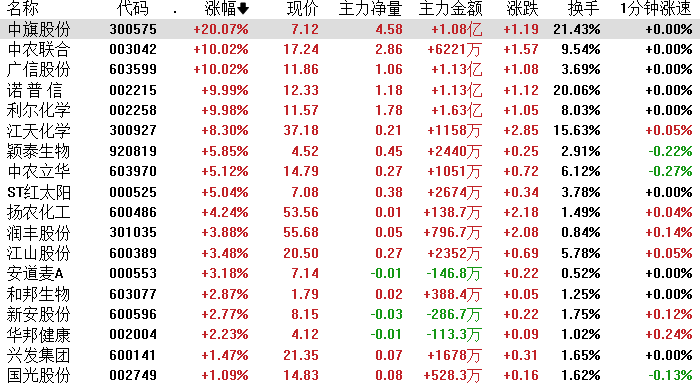View 利尔化学 stock details
The height and width of the screenshot is (383, 700).
point(350,110)
